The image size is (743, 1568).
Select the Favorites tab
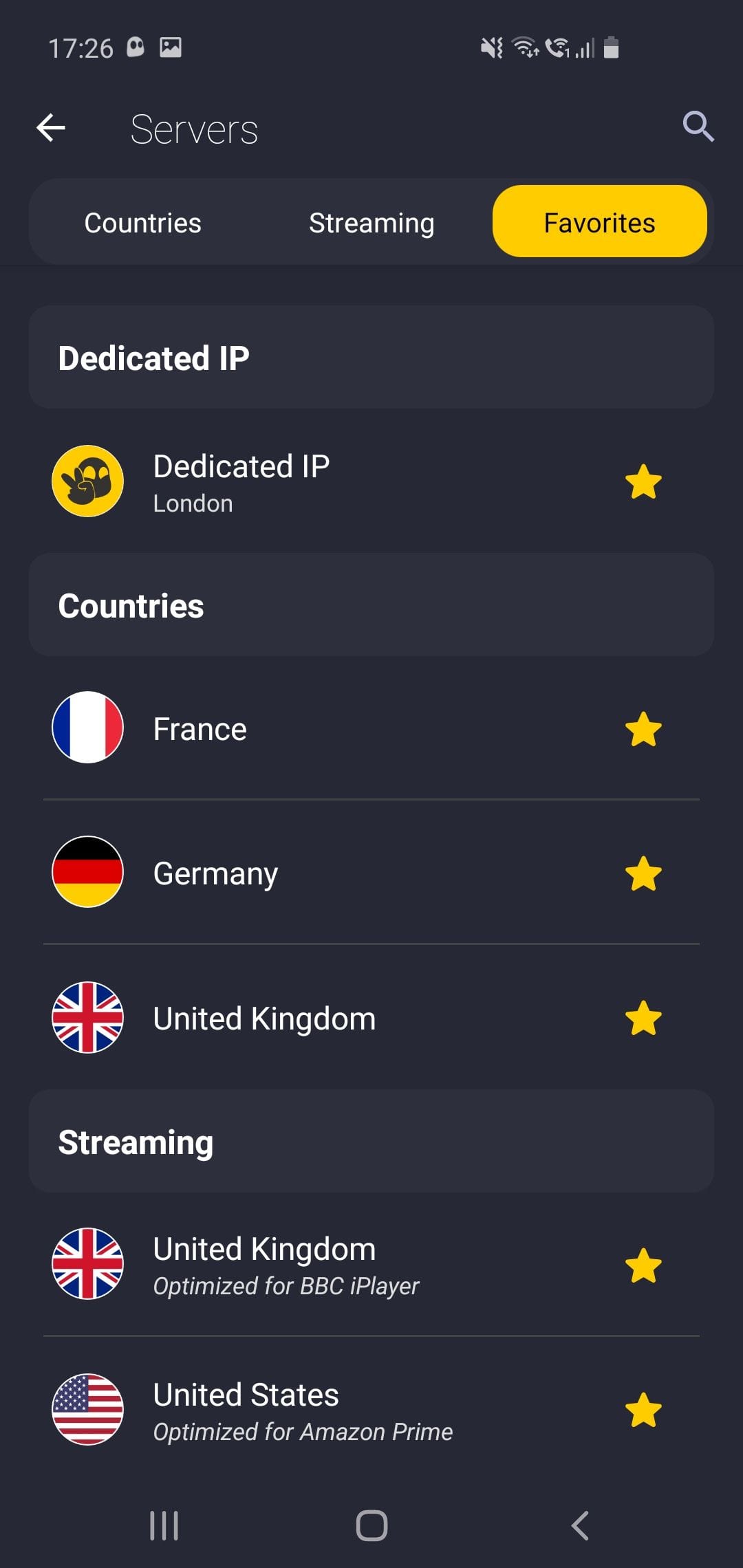(599, 221)
